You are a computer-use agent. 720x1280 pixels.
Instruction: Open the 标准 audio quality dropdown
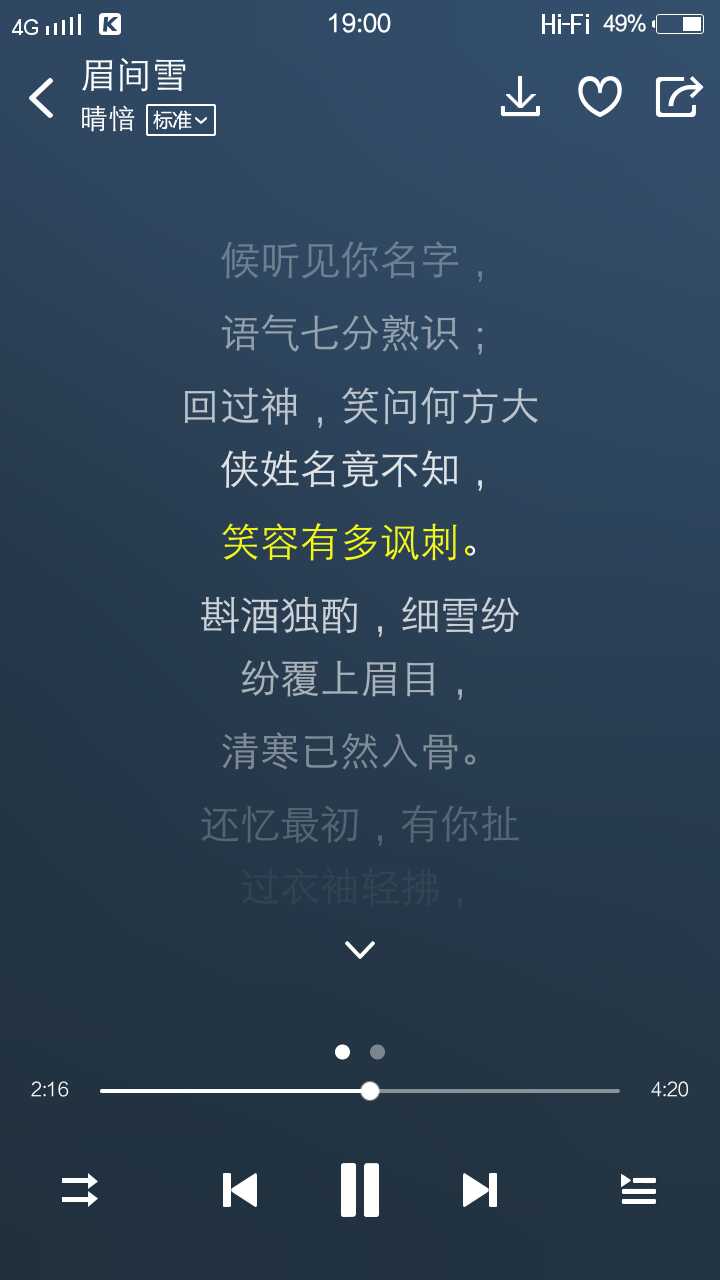pos(181,121)
